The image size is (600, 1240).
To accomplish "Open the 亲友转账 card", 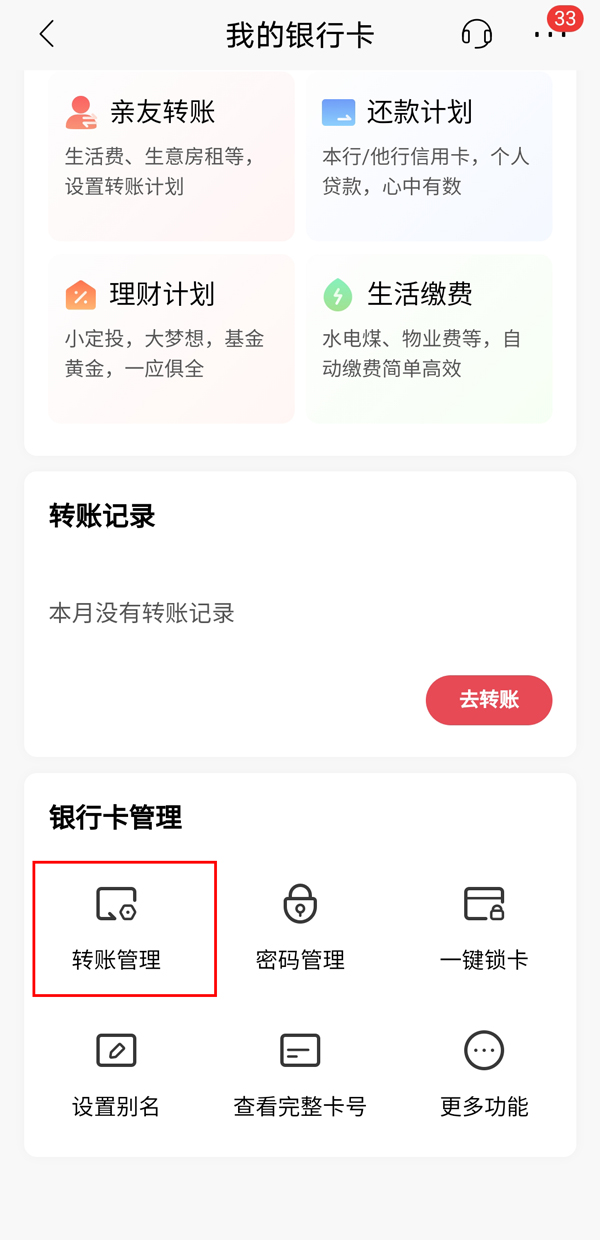I will [171, 155].
